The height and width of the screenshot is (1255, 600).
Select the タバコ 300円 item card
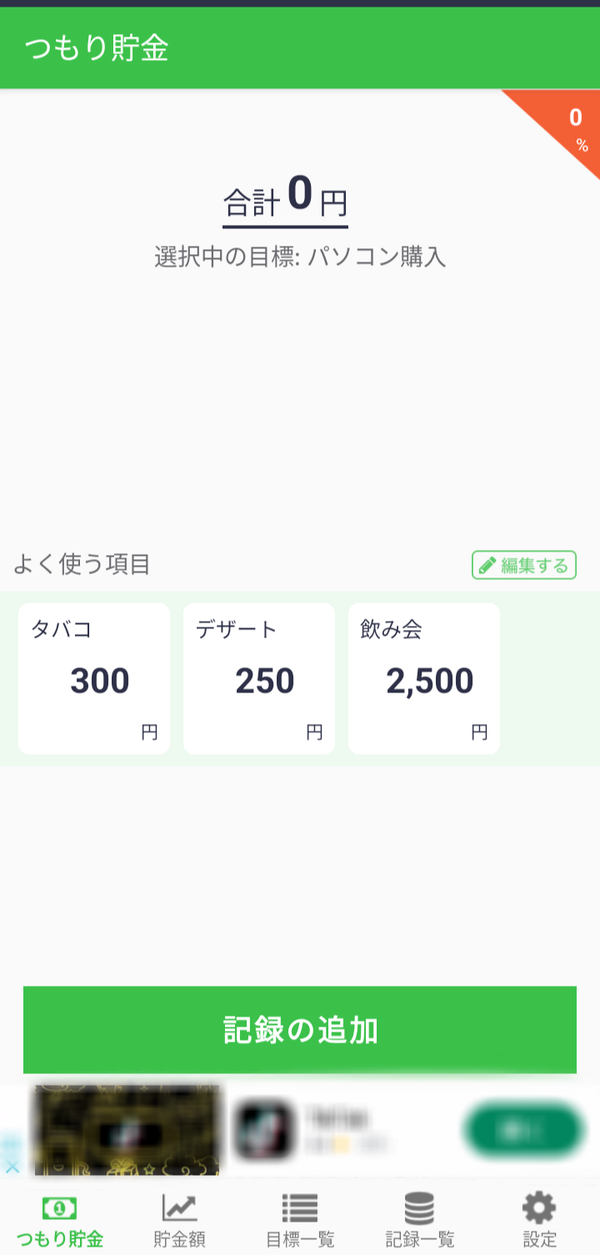(x=94, y=678)
